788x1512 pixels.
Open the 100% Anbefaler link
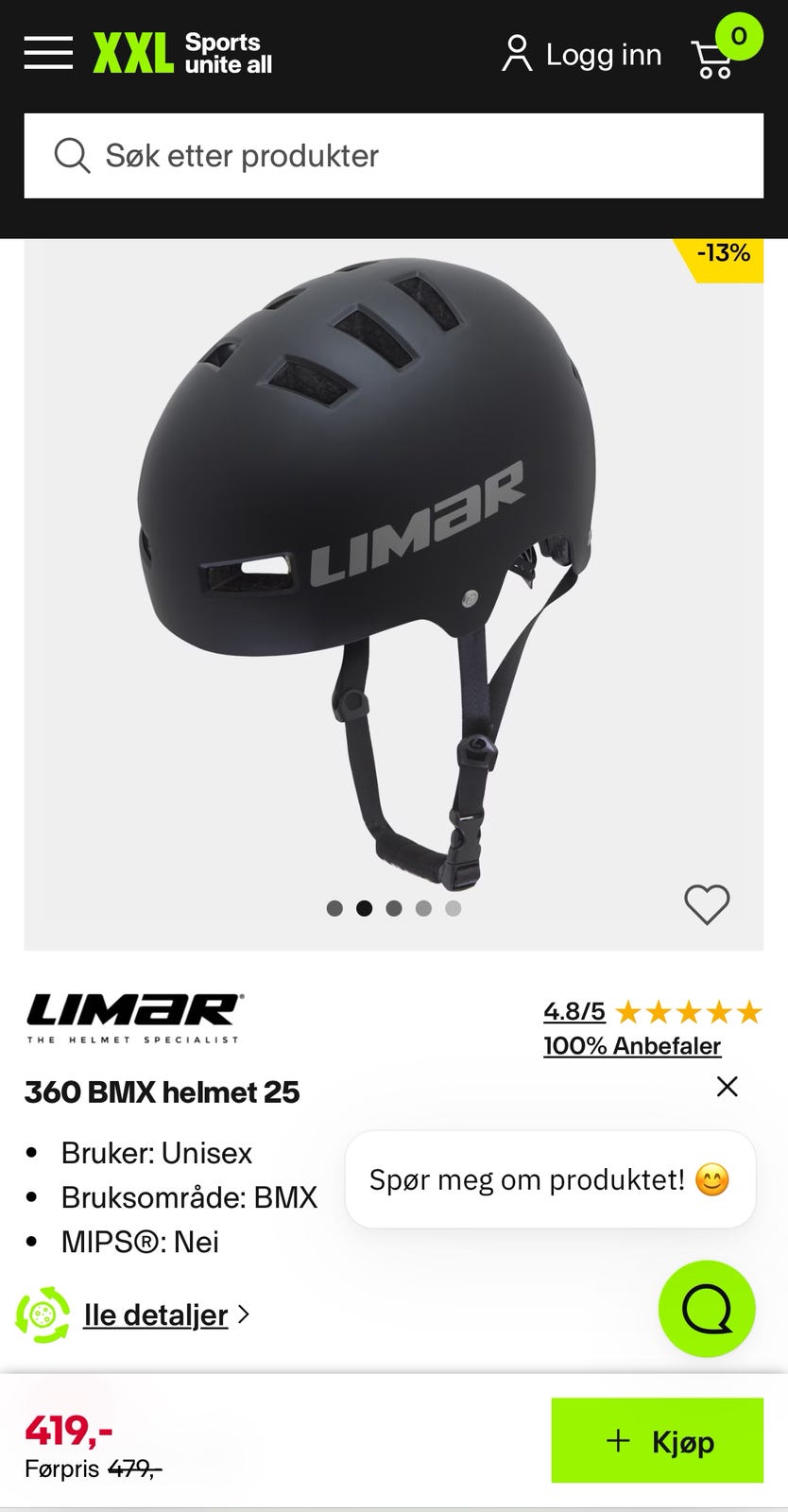point(632,1046)
